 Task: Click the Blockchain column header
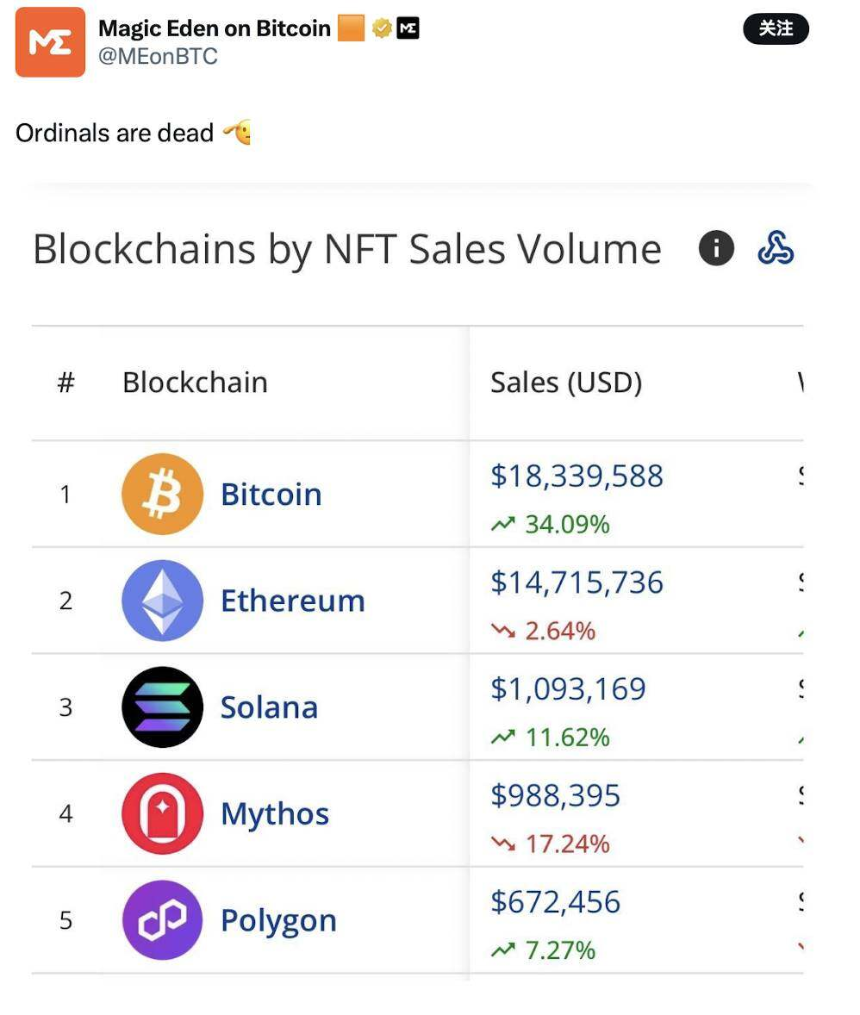[194, 383]
